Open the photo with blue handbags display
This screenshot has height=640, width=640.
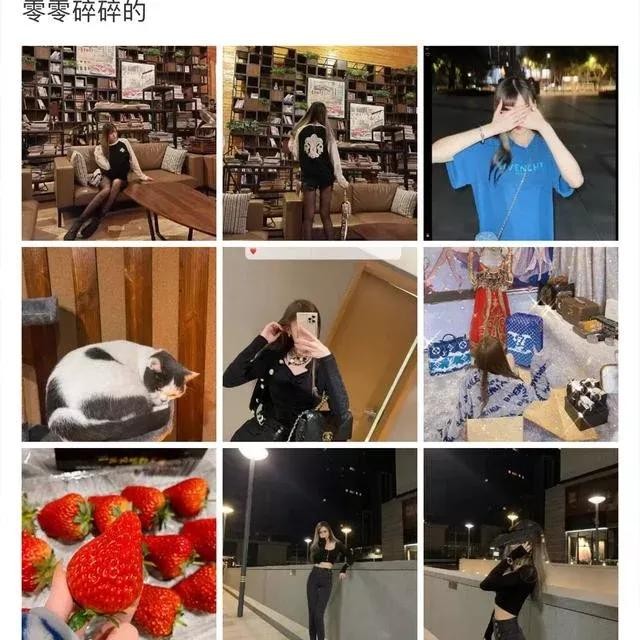click(x=520, y=344)
